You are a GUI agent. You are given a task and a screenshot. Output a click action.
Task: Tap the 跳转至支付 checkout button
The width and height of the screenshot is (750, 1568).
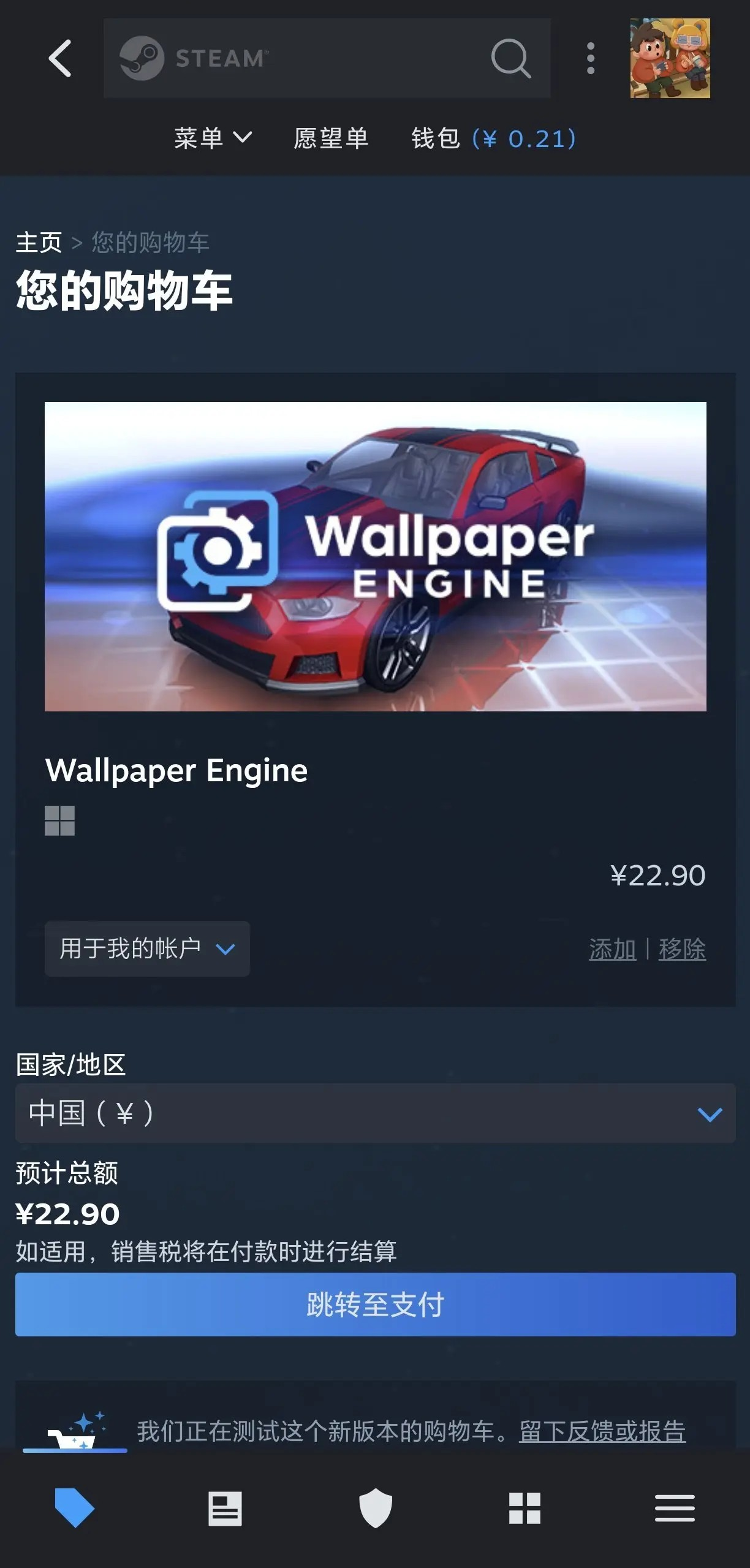[x=375, y=1305]
